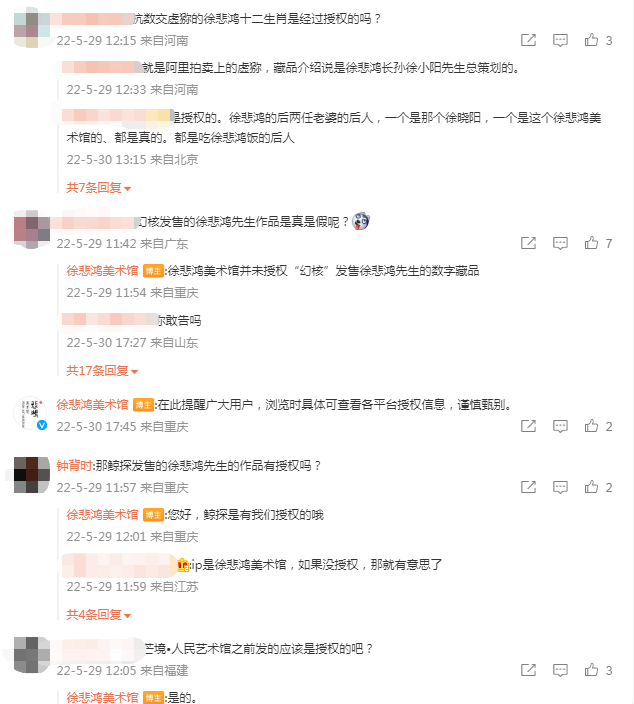Open 钟茸时's profile
Screen dimensions: 634x704
point(74,466)
